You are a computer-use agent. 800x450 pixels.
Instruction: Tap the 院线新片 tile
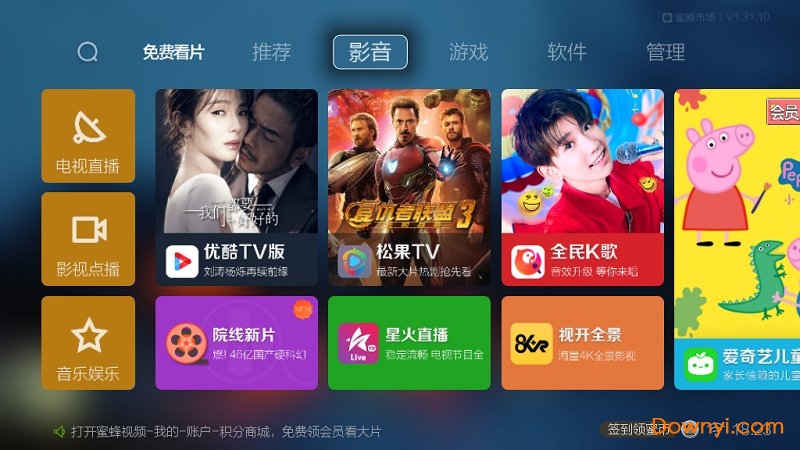(x=236, y=343)
